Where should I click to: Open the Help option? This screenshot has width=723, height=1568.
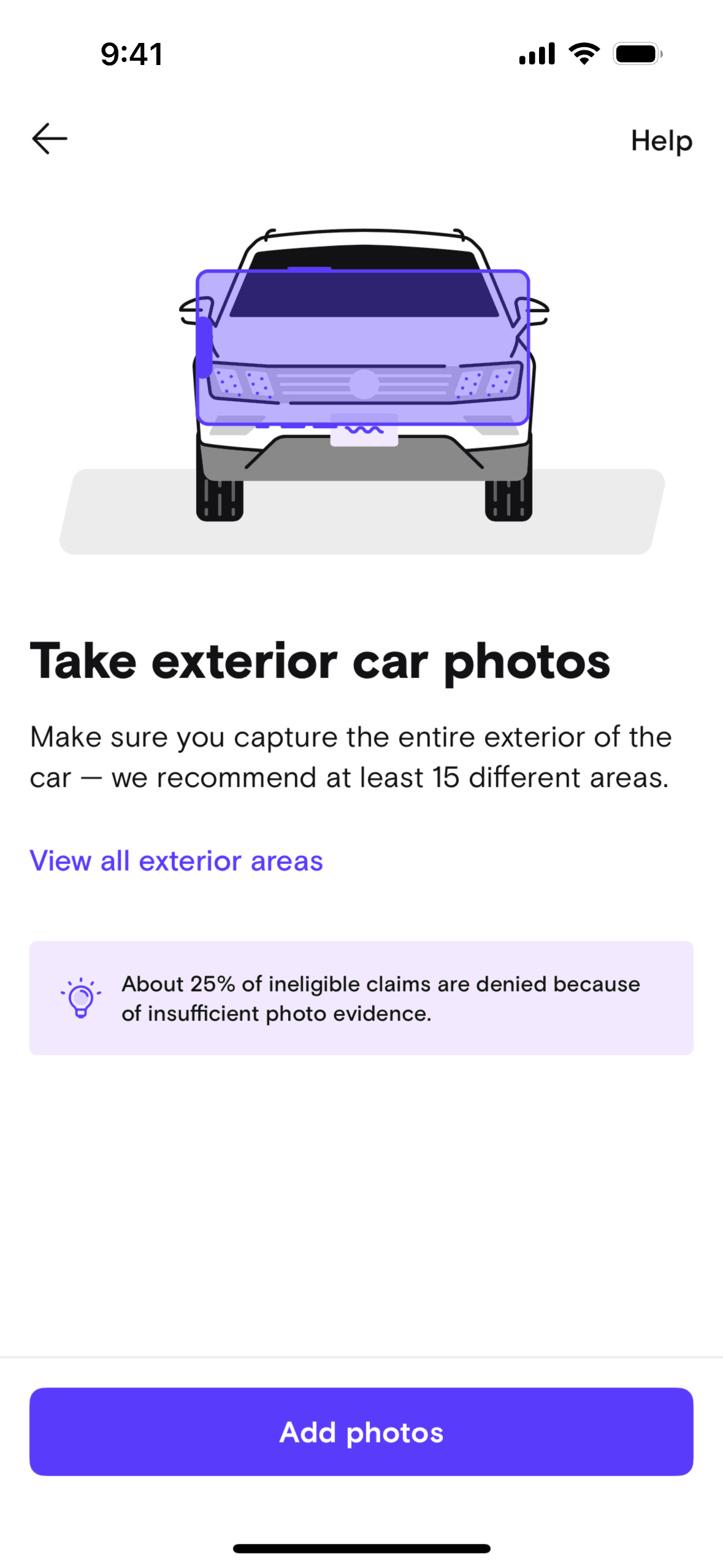[661, 141]
